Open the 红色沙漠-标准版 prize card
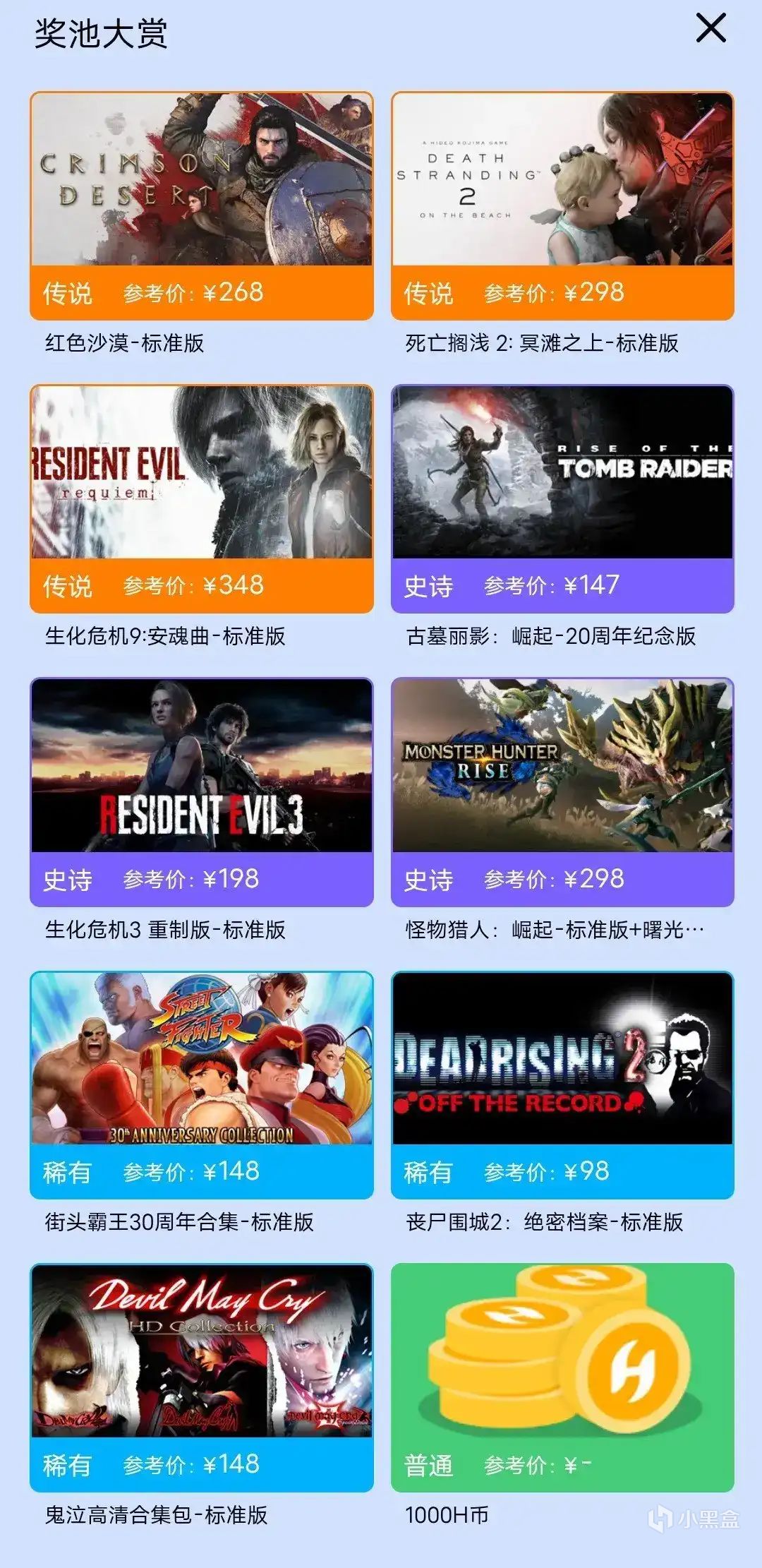 click(202, 205)
